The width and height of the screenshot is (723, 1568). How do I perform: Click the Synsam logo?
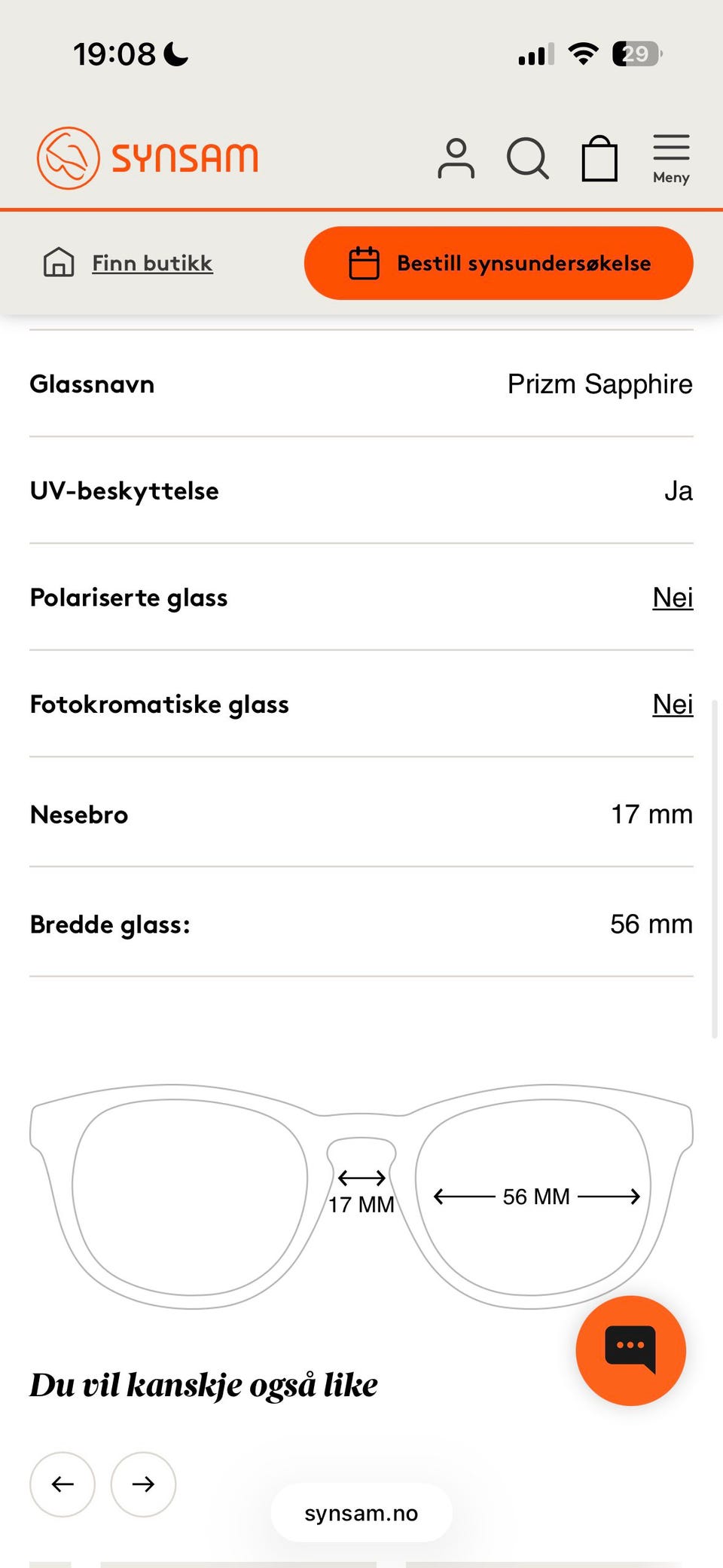pos(147,157)
